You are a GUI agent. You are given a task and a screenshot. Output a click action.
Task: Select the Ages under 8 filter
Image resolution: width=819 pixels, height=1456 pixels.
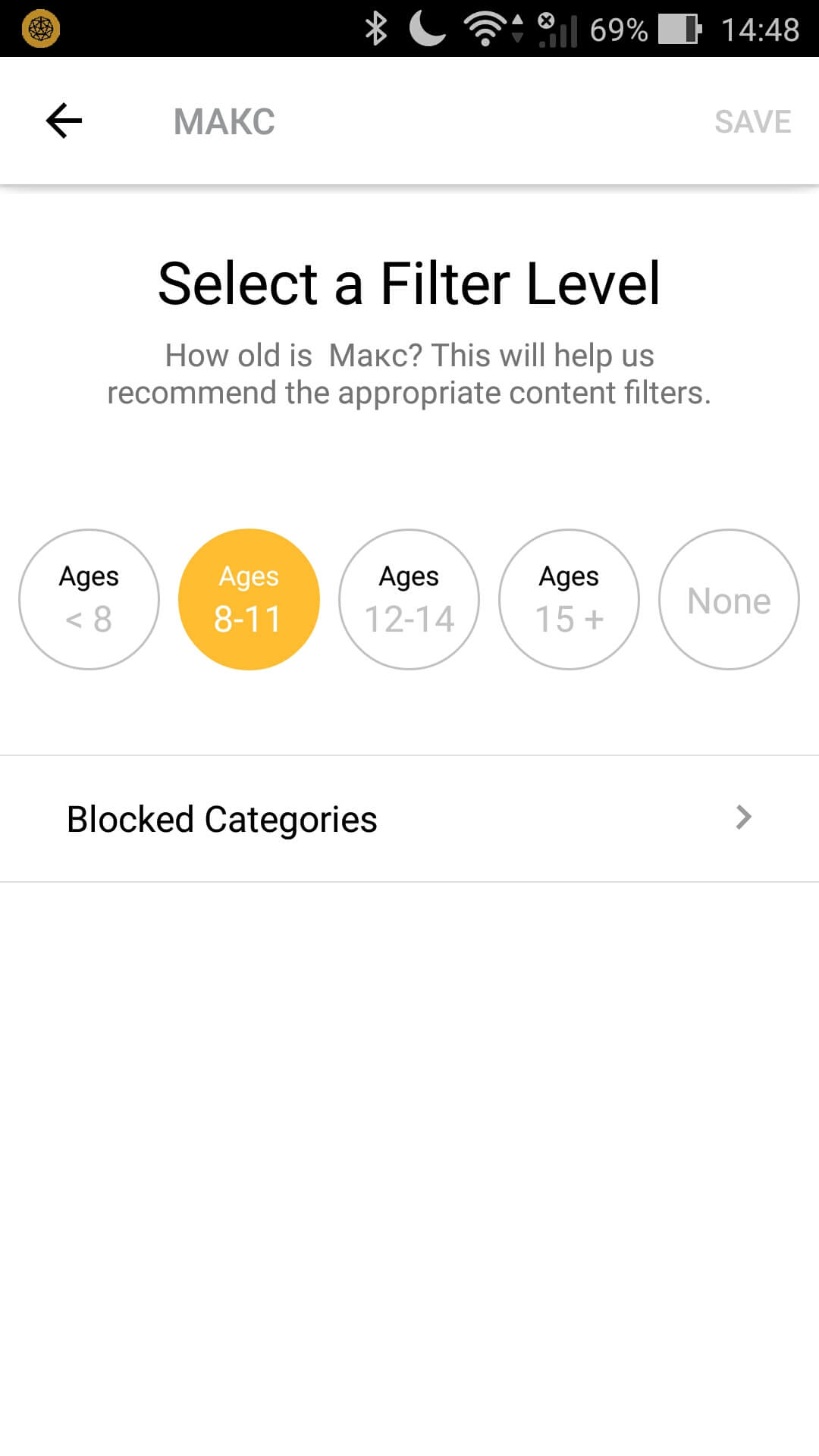[x=89, y=599]
